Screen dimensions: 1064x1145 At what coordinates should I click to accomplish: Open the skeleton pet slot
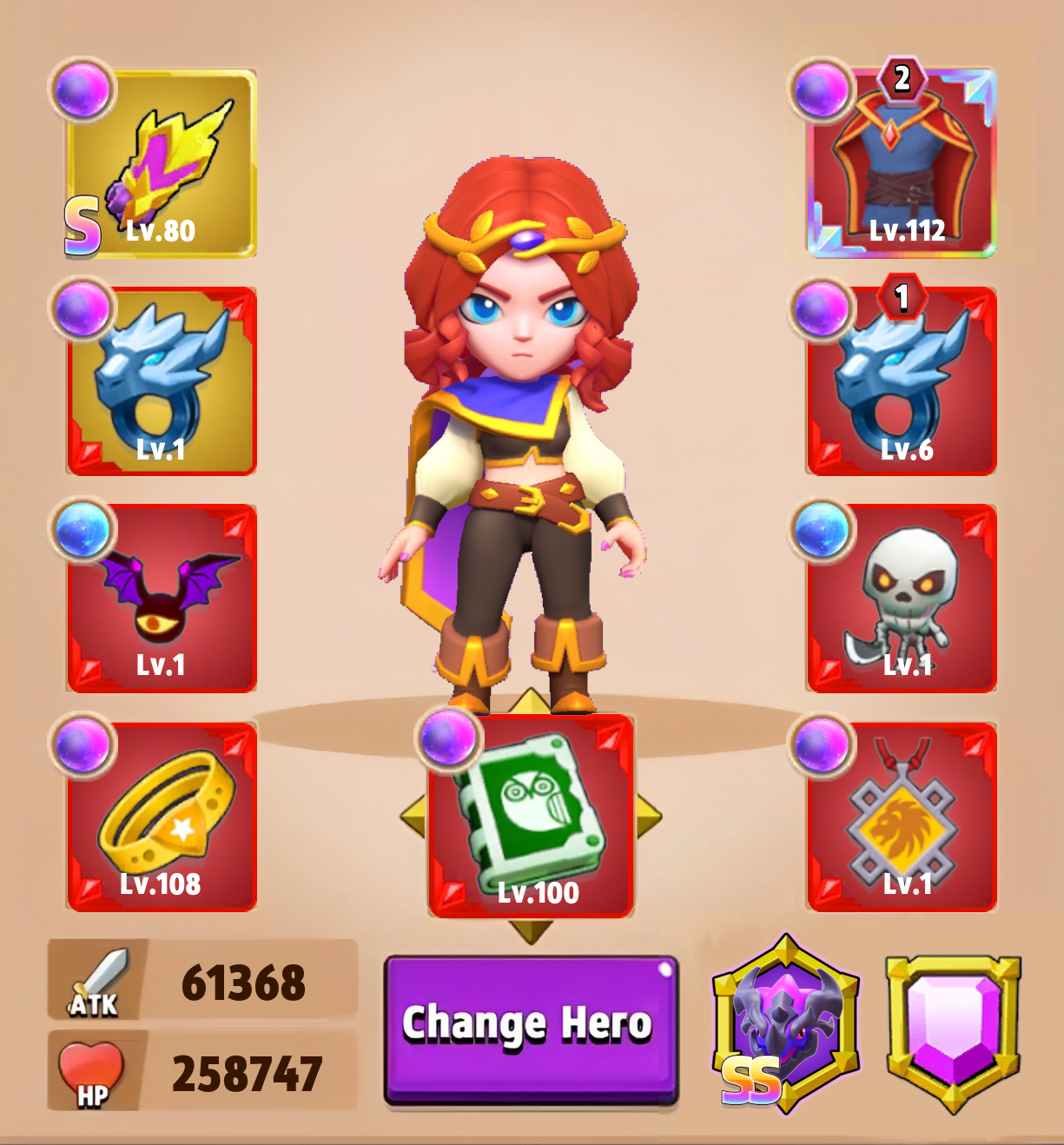902,599
